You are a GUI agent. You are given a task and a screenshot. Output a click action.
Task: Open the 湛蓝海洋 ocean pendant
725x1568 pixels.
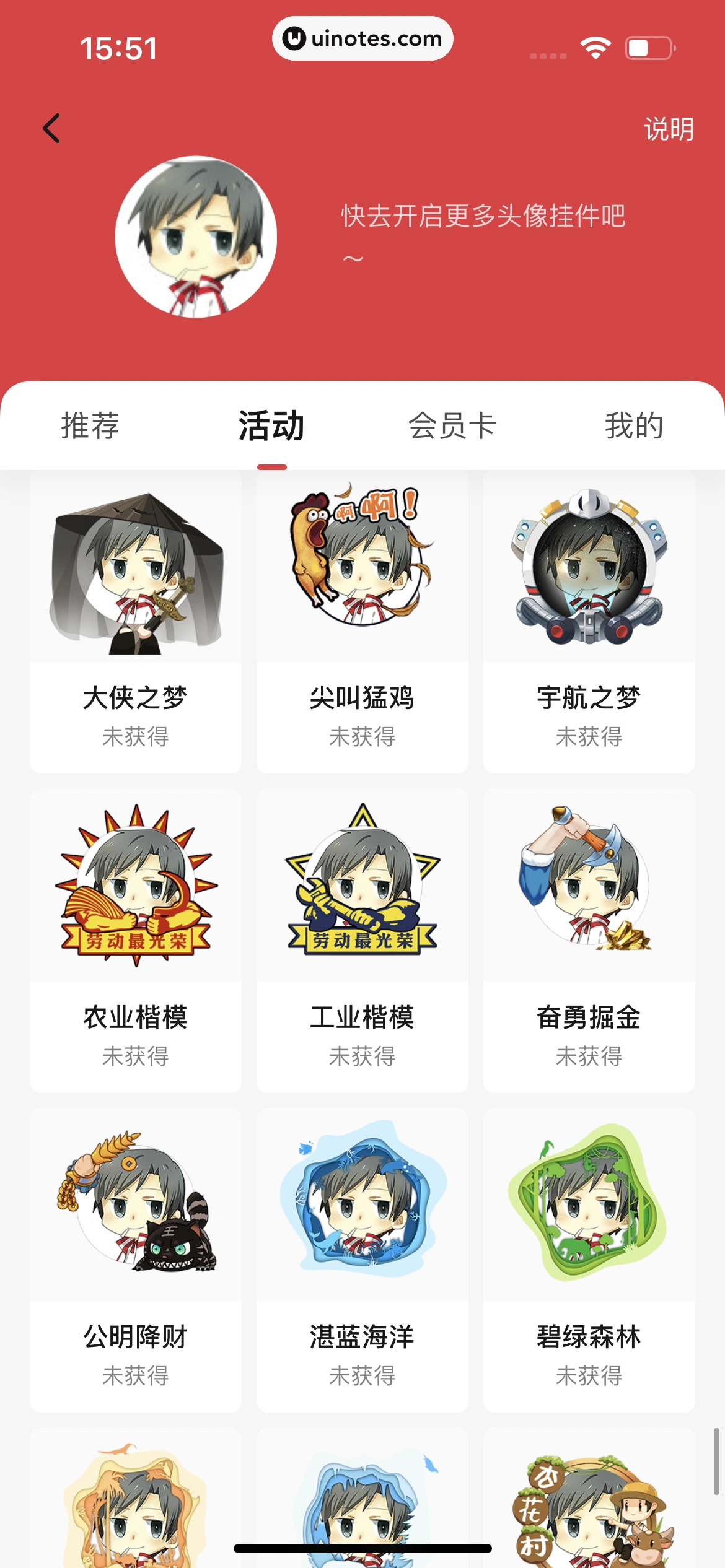click(361, 1214)
